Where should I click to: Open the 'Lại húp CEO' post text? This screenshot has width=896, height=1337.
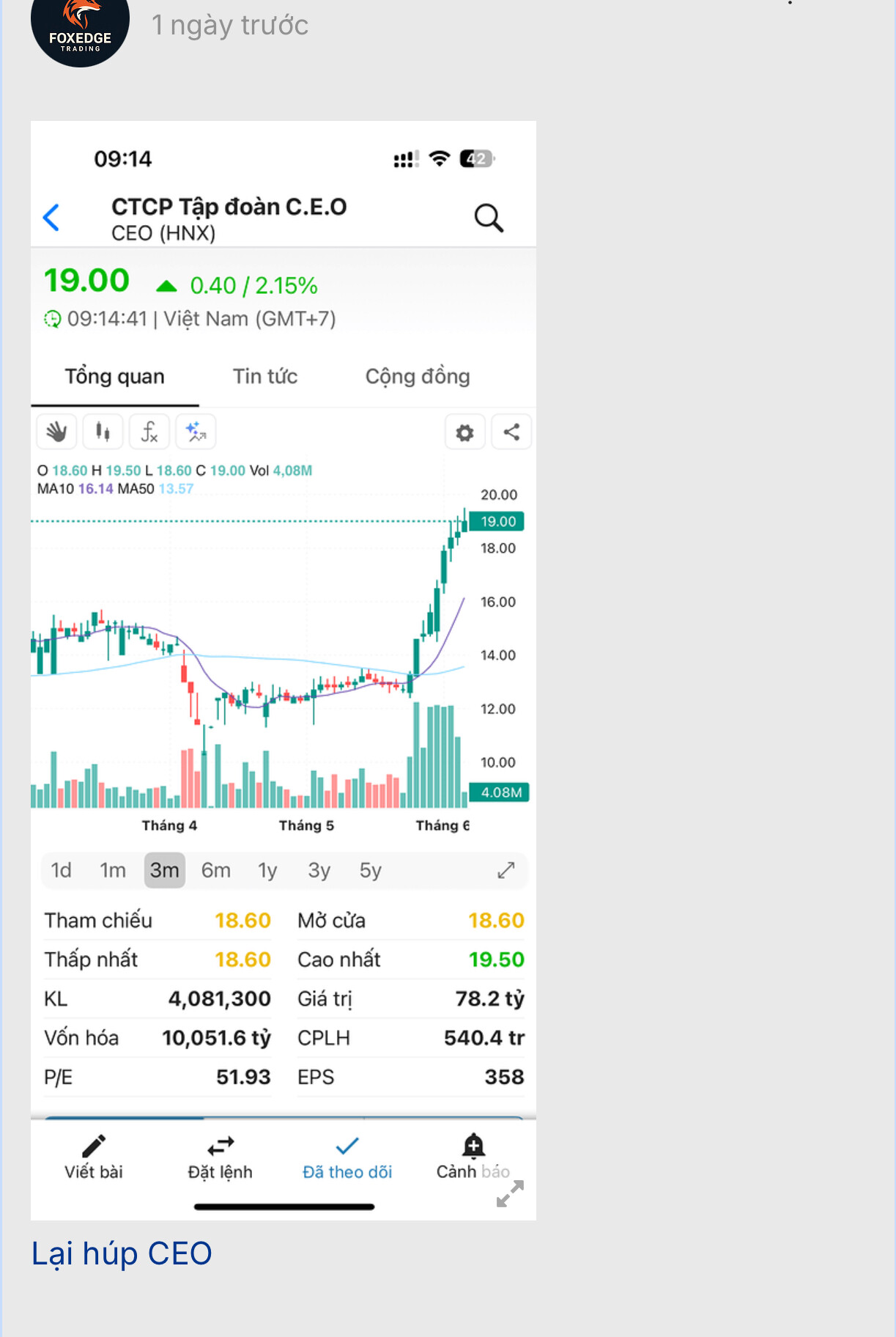(x=122, y=1253)
